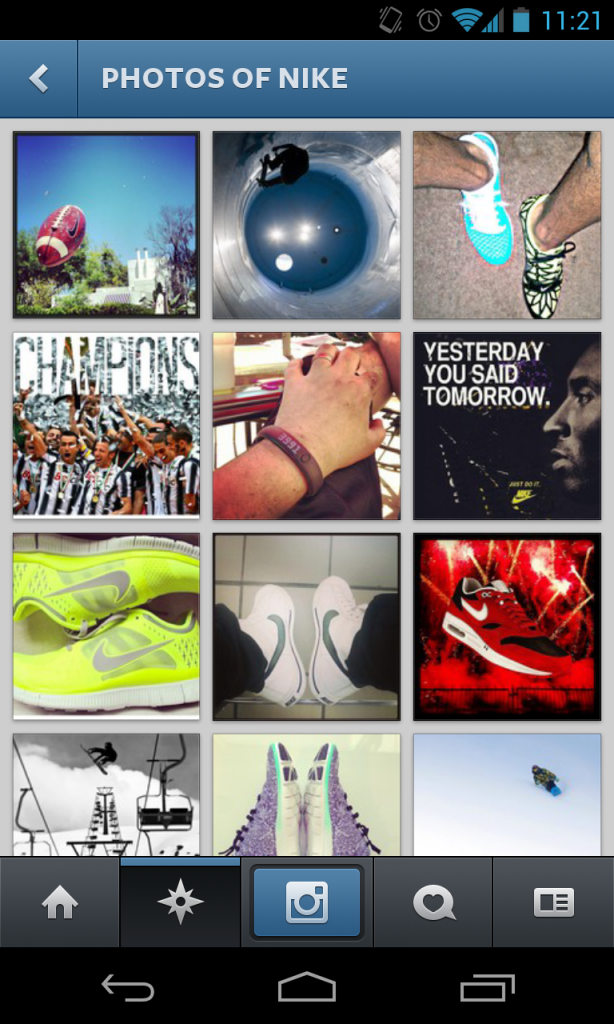Open the purple glitter shoes photo
This screenshot has width=614, height=1024.
306,795
